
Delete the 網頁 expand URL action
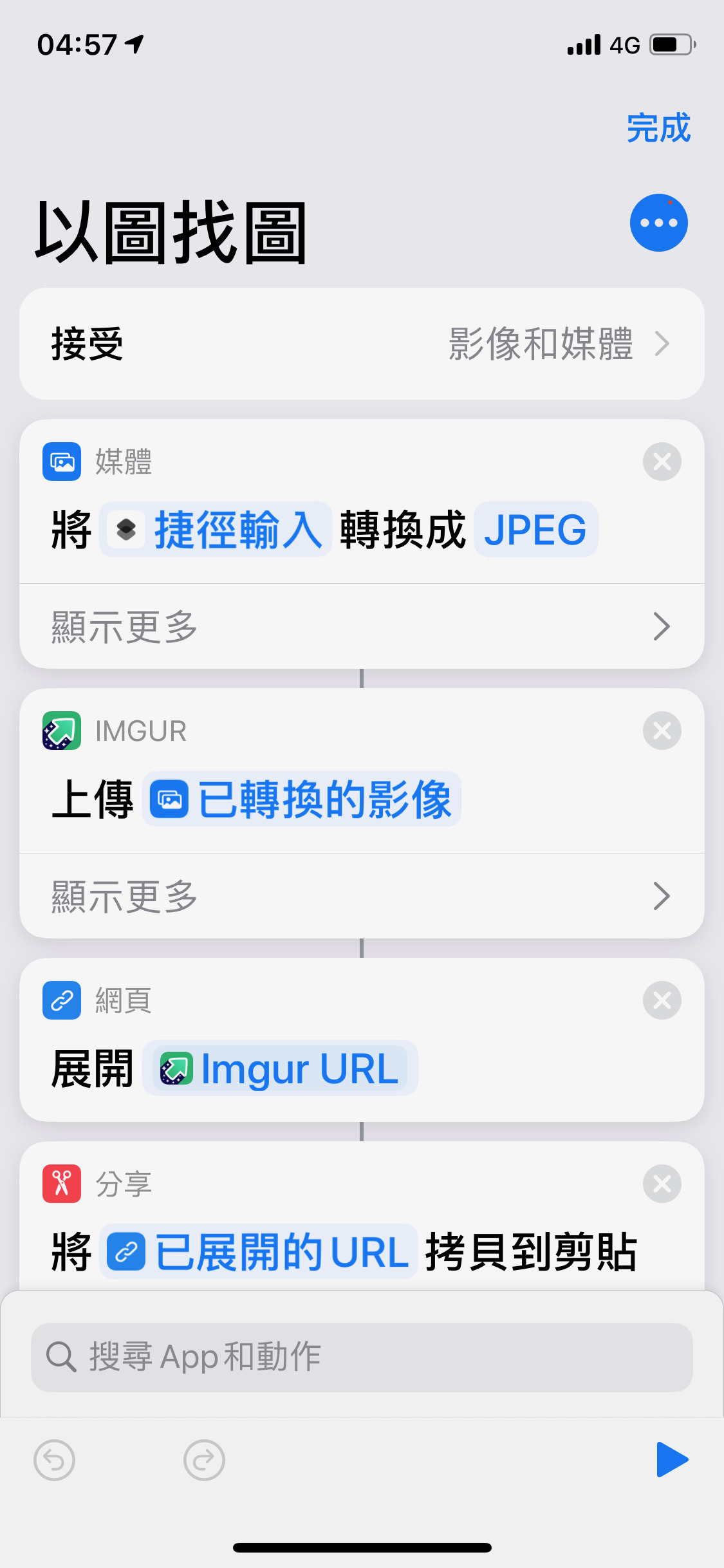point(662,1000)
